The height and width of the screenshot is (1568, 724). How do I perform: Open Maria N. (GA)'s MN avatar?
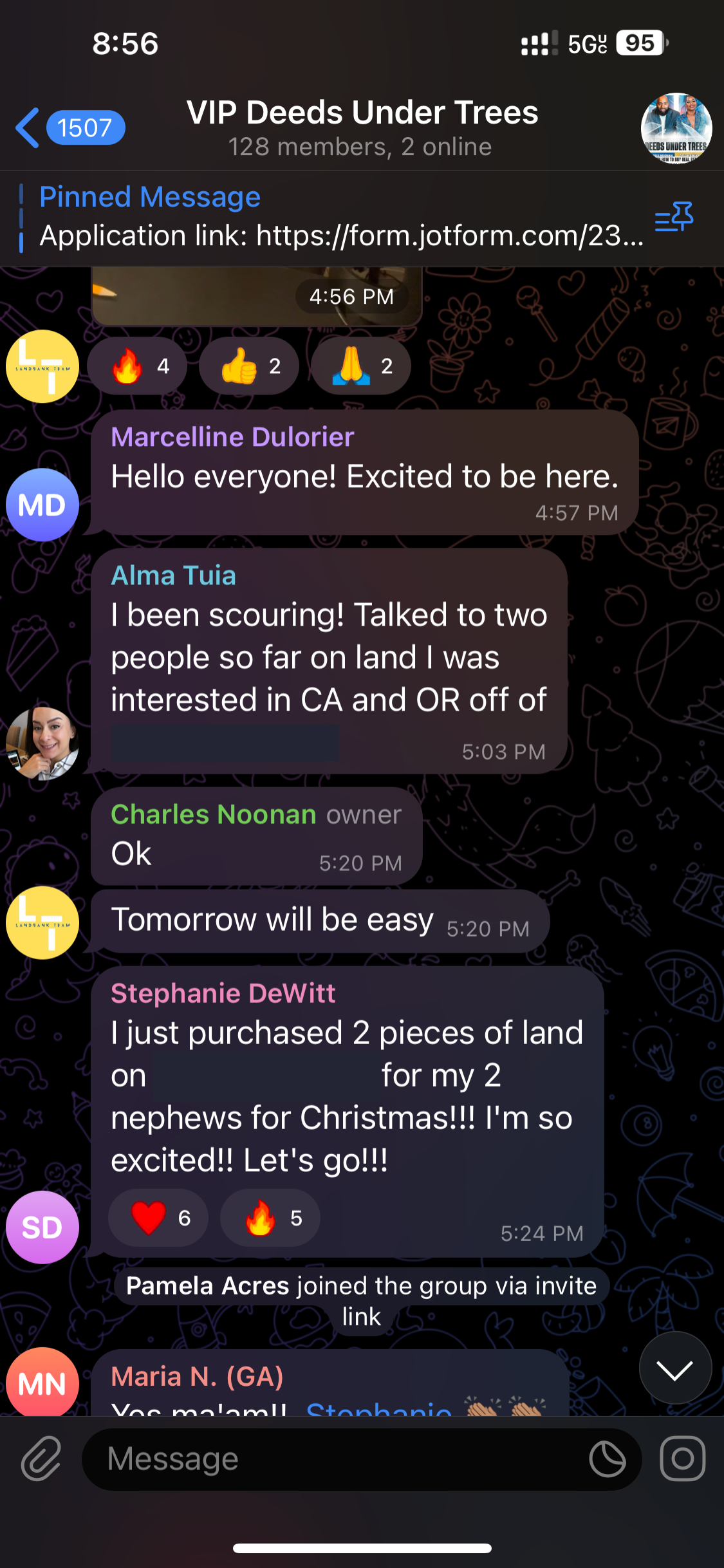click(42, 1383)
